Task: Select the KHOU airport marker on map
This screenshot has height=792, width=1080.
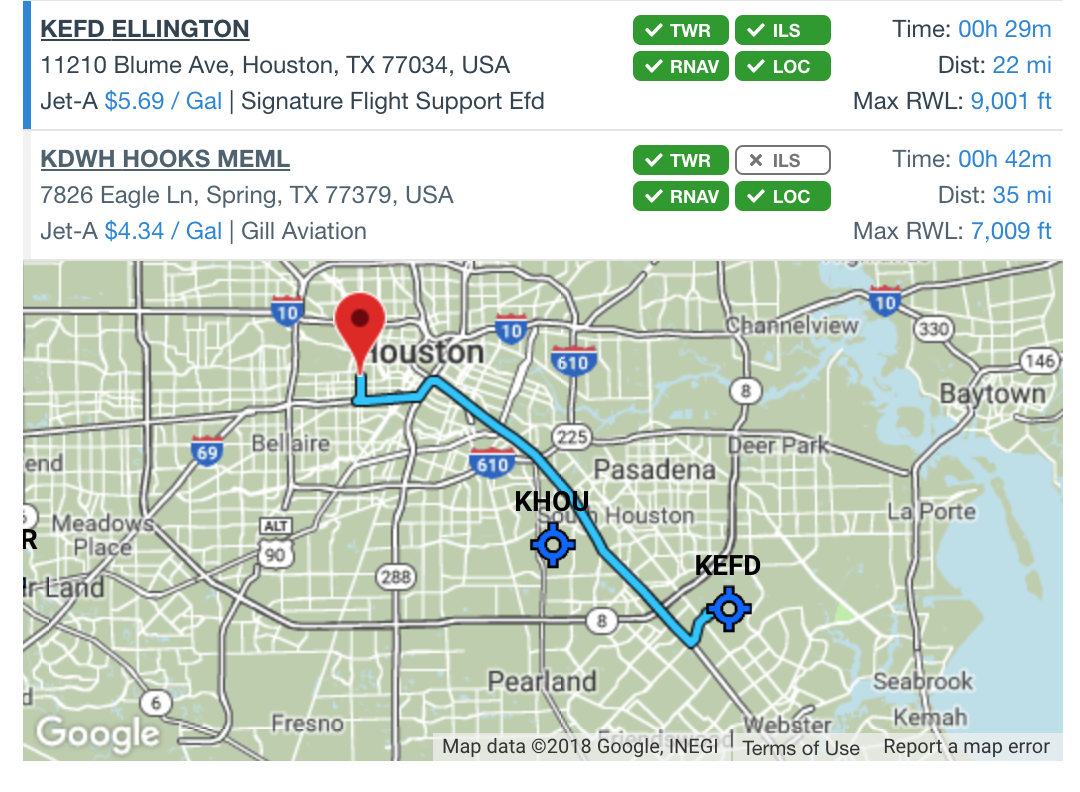Action: (x=552, y=545)
